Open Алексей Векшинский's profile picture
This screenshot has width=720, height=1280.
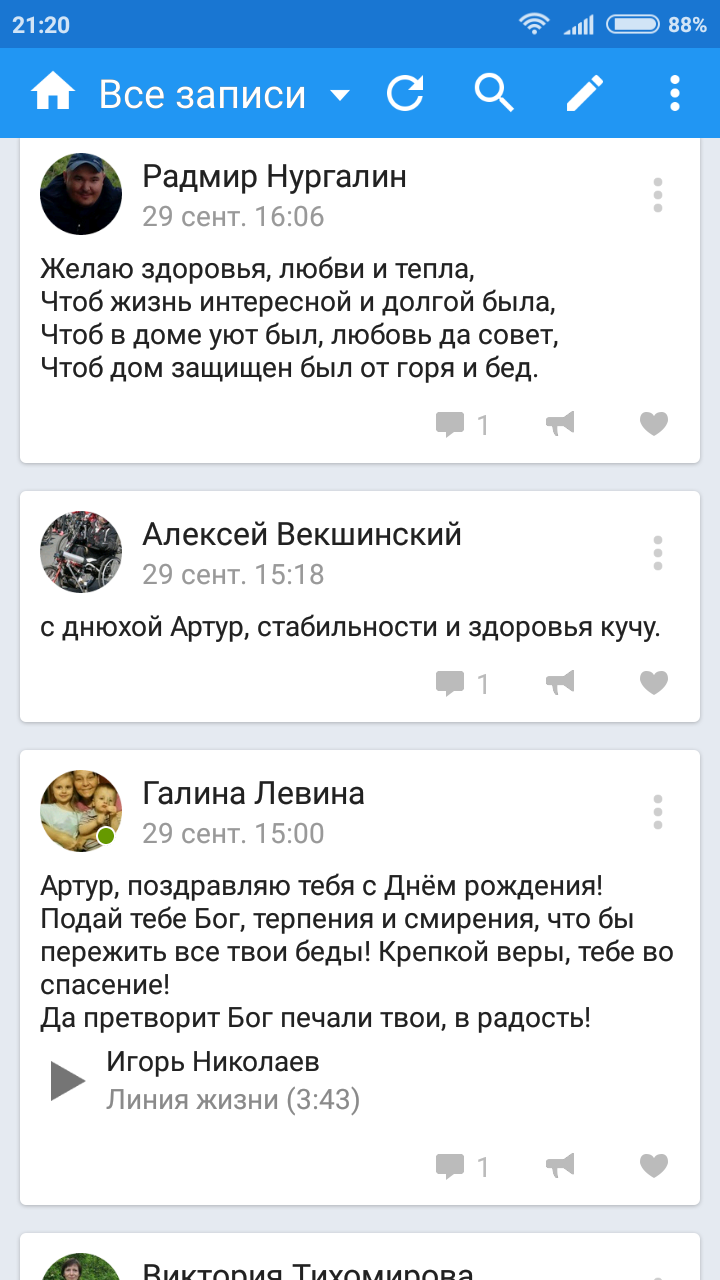tap(81, 552)
